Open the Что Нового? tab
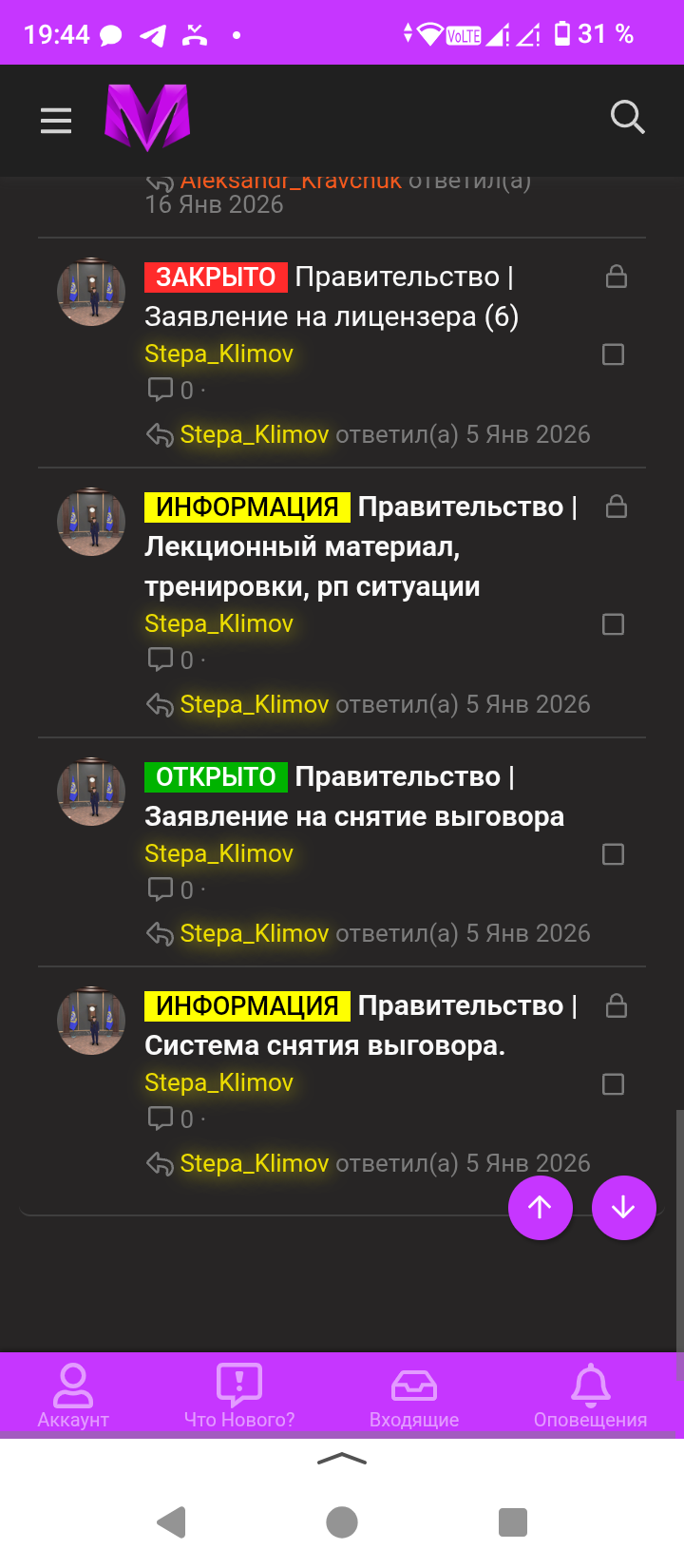Image resolution: width=684 pixels, height=1568 pixels. 239,1395
